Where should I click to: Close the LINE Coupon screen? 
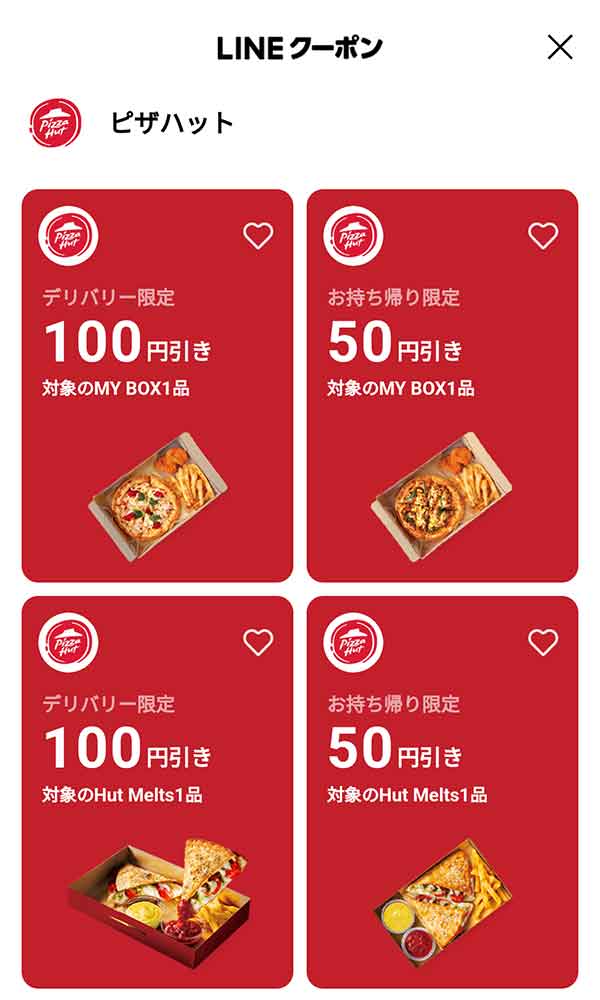pos(560,47)
